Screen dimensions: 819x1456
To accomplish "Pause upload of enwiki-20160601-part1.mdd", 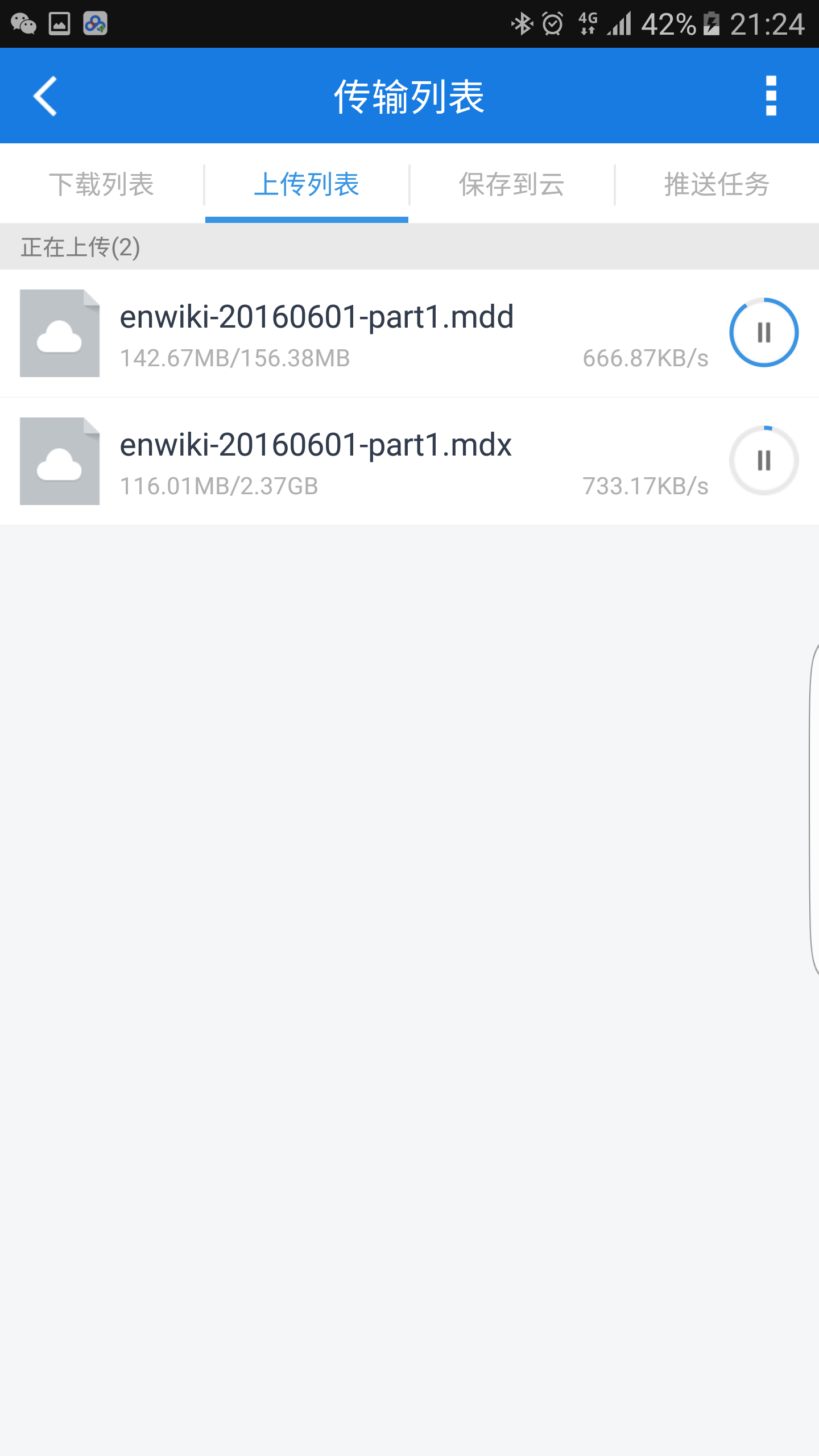I will coord(764,333).
